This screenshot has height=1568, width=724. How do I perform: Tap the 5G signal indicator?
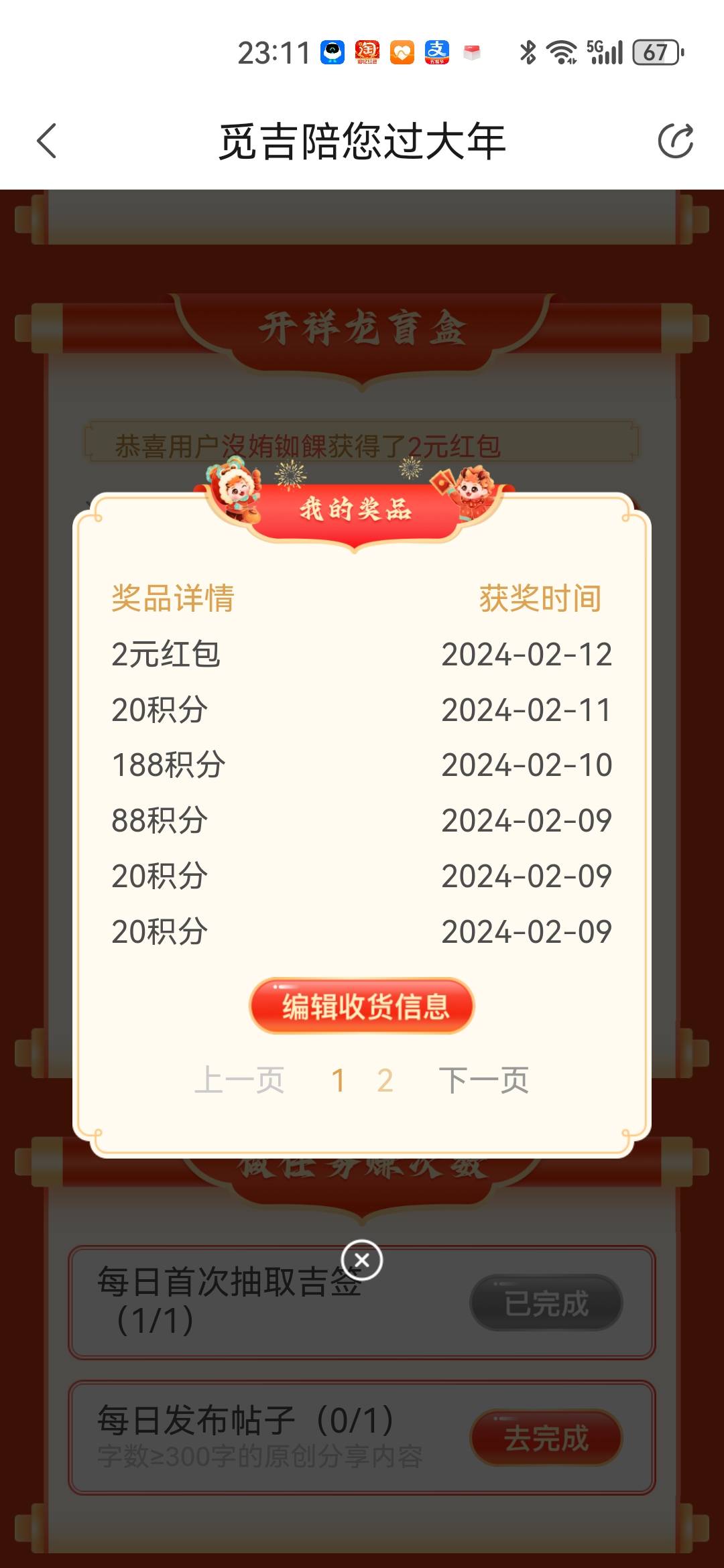point(607,51)
